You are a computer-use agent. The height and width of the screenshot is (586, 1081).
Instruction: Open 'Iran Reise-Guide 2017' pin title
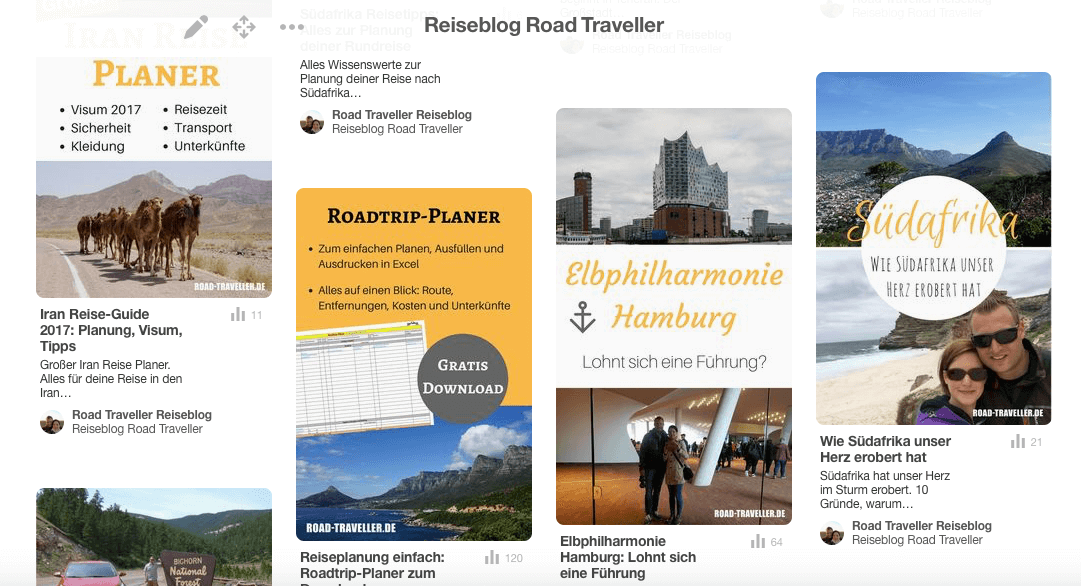pyautogui.click(x=110, y=330)
